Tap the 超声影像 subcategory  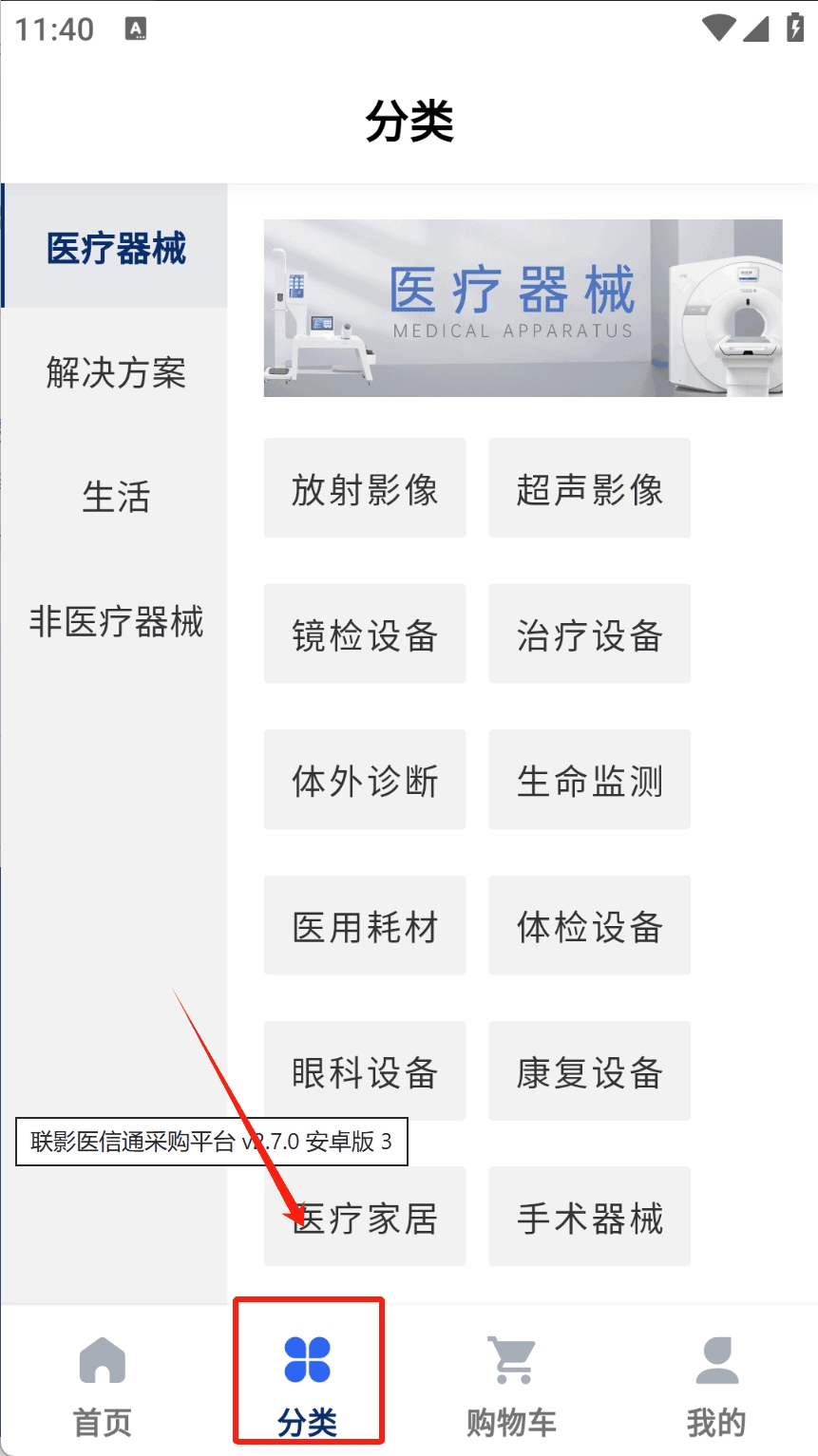click(x=589, y=489)
